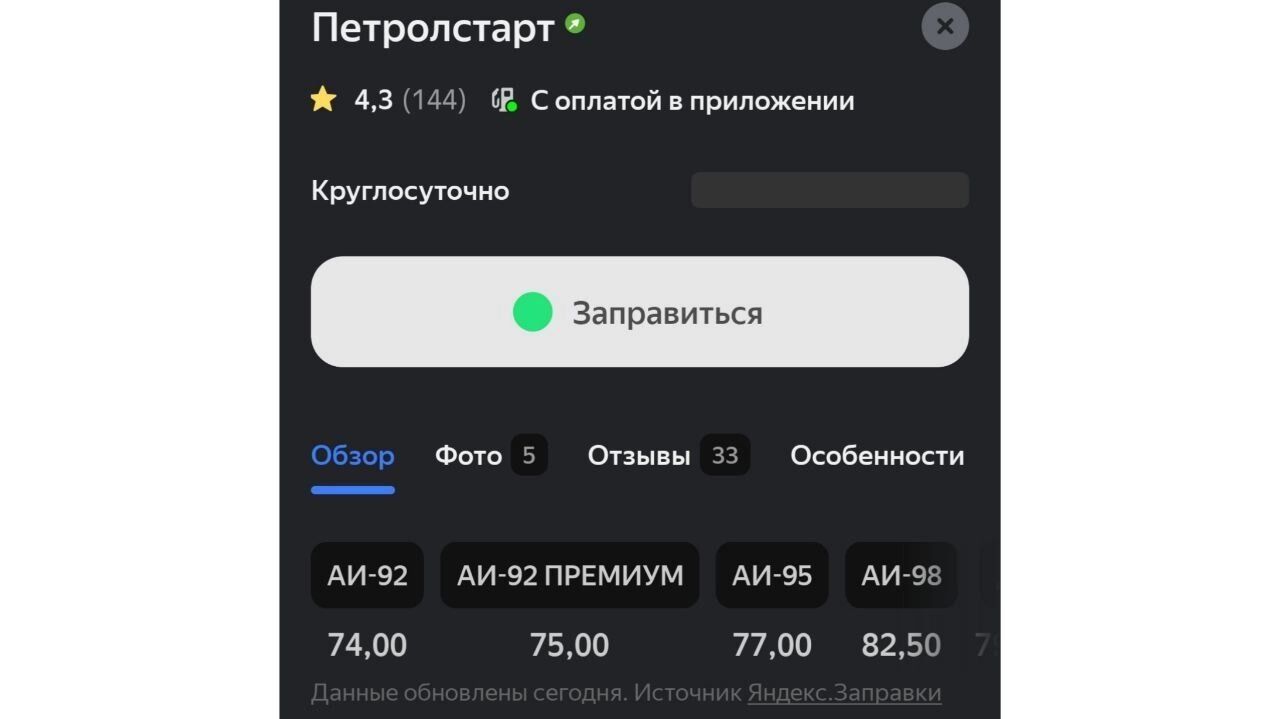Screen dimensions: 1280x719
Task: Tap the Заправиться button
Action: tap(639, 312)
